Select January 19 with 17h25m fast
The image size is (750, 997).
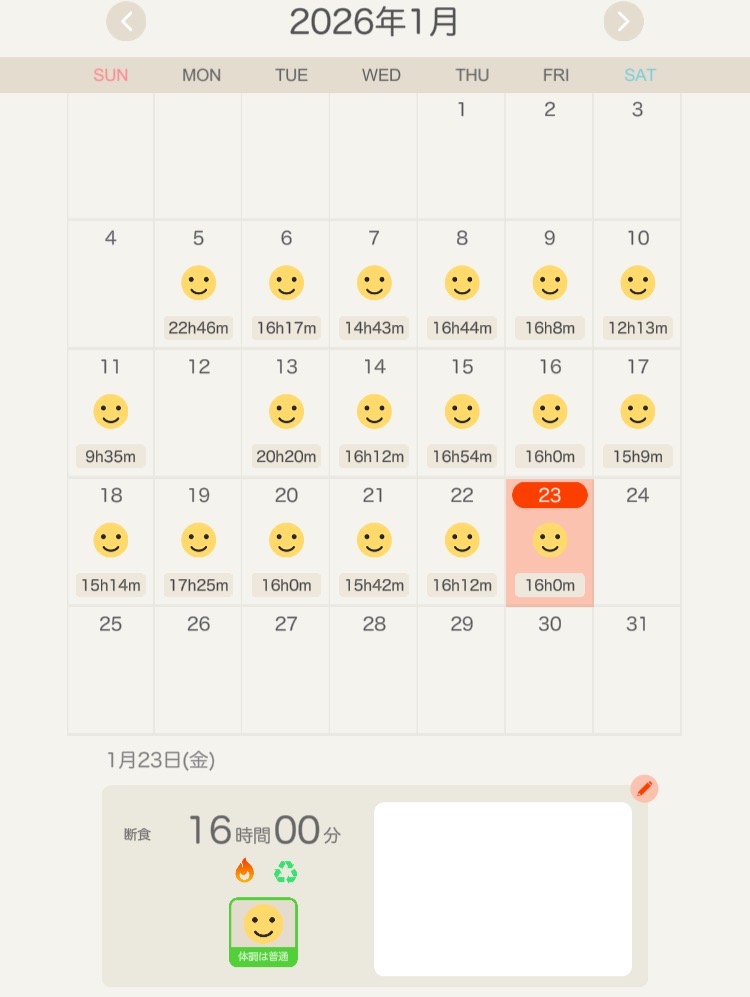pos(198,542)
